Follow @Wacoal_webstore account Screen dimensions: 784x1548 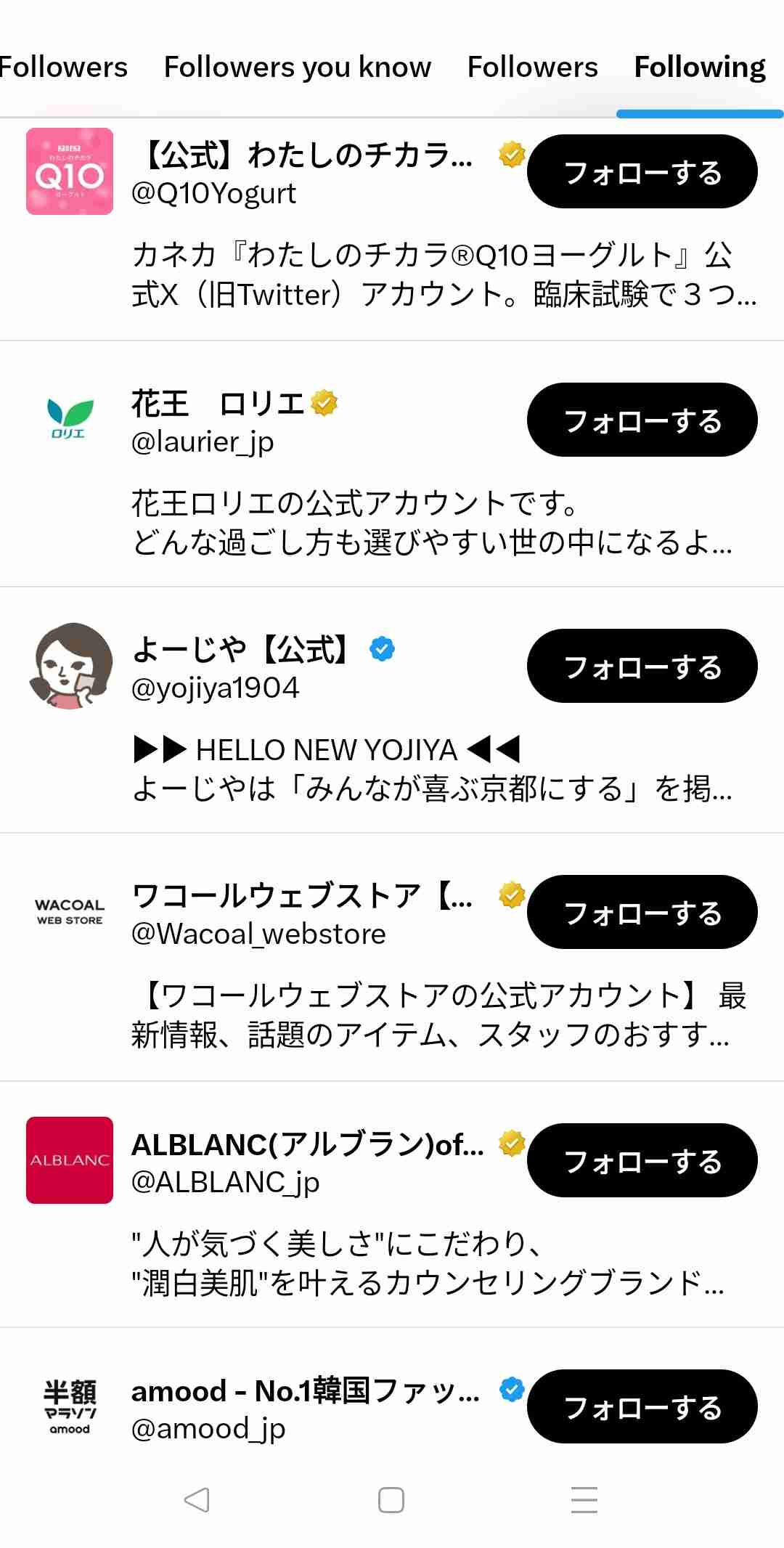[x=642, y=912]
